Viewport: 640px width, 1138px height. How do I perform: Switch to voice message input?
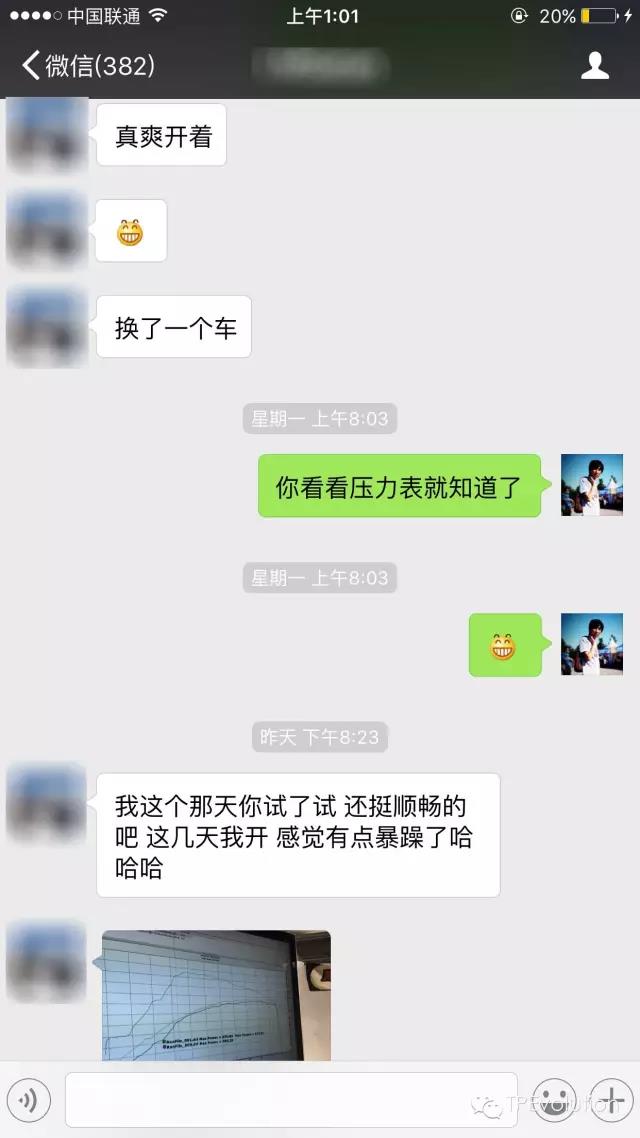pyautogui.click(x=28, y=1100)
